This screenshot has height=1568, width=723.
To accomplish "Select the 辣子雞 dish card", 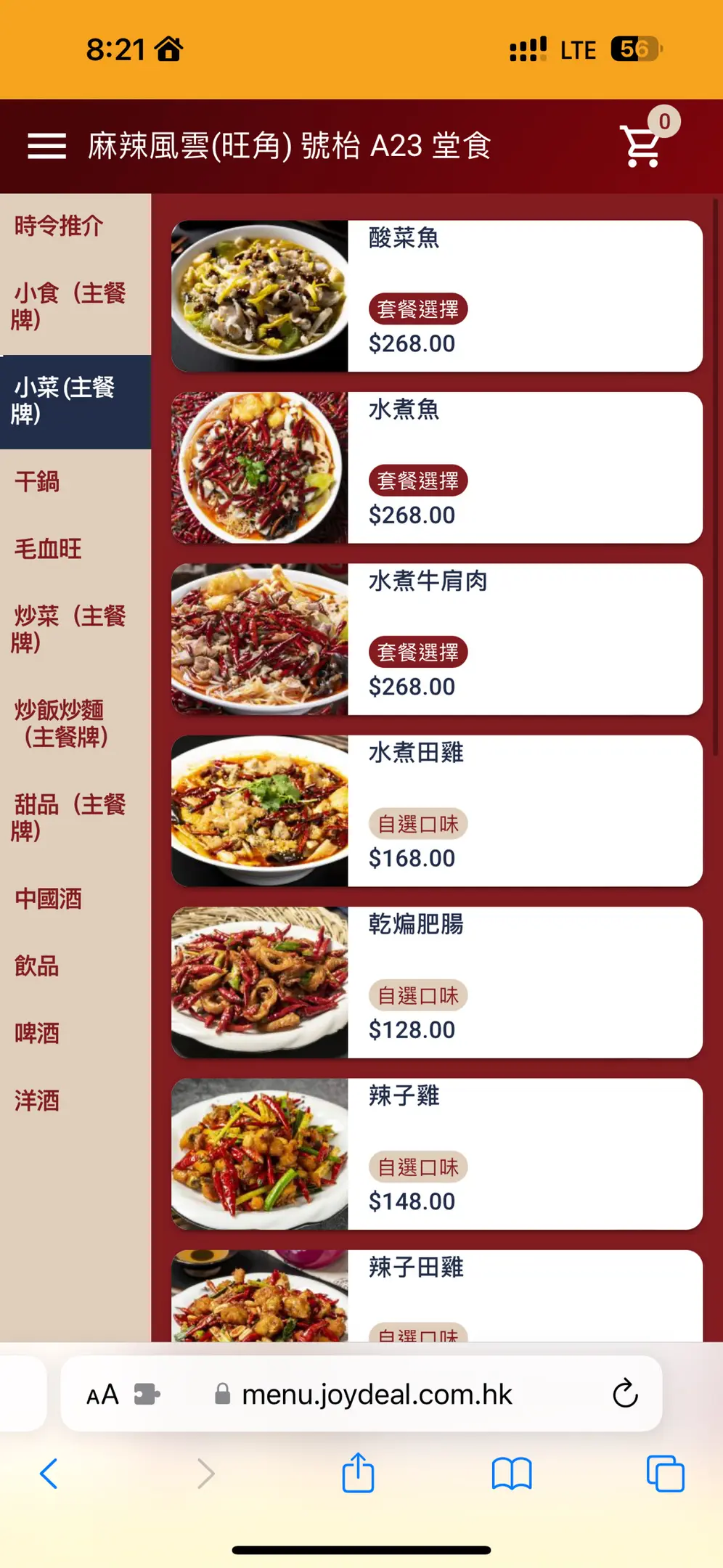I will (436, 1153).
